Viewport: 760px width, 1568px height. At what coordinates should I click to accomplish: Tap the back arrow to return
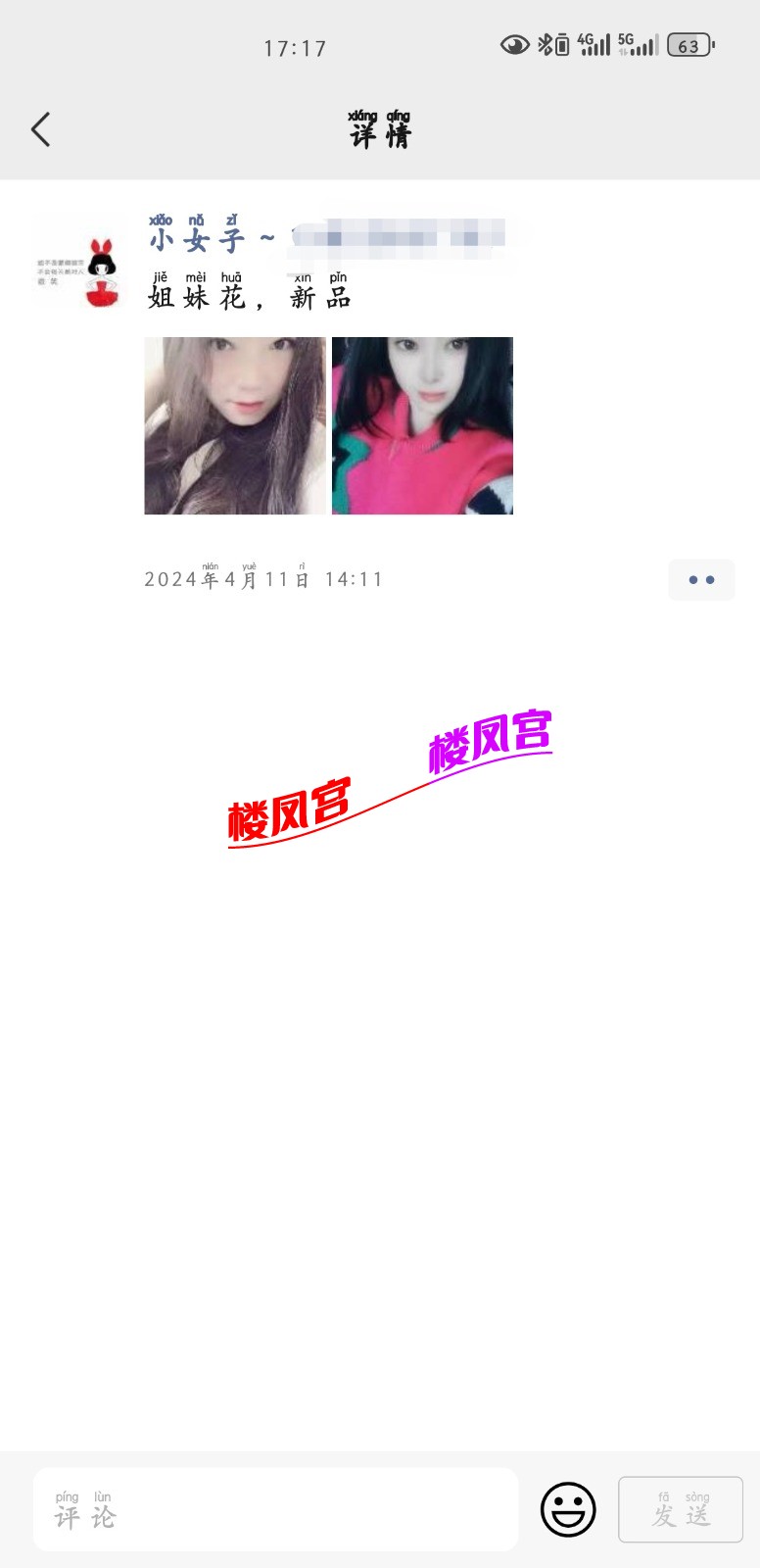[41, 128]
